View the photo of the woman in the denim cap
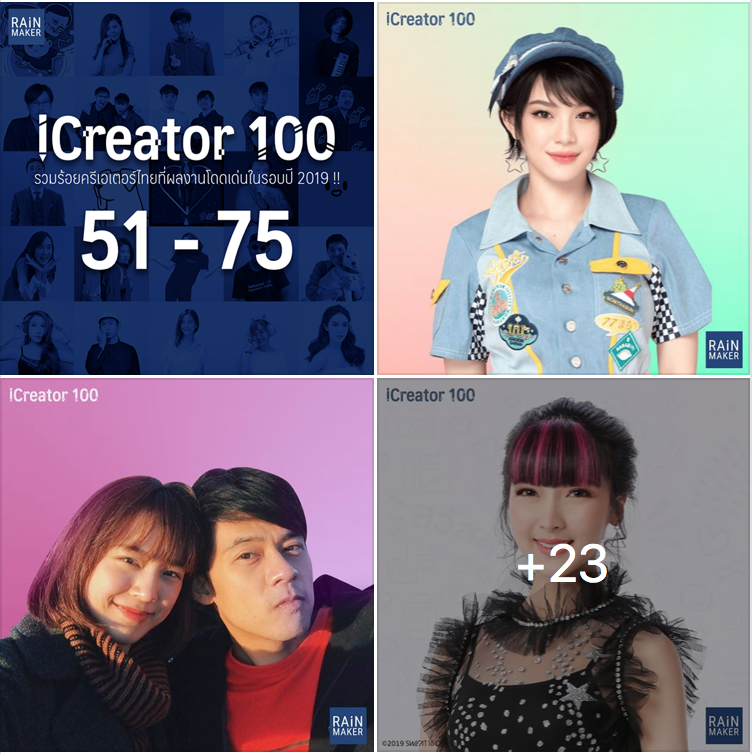The width and height of the screenshot is (752, 754). point(563,188)
